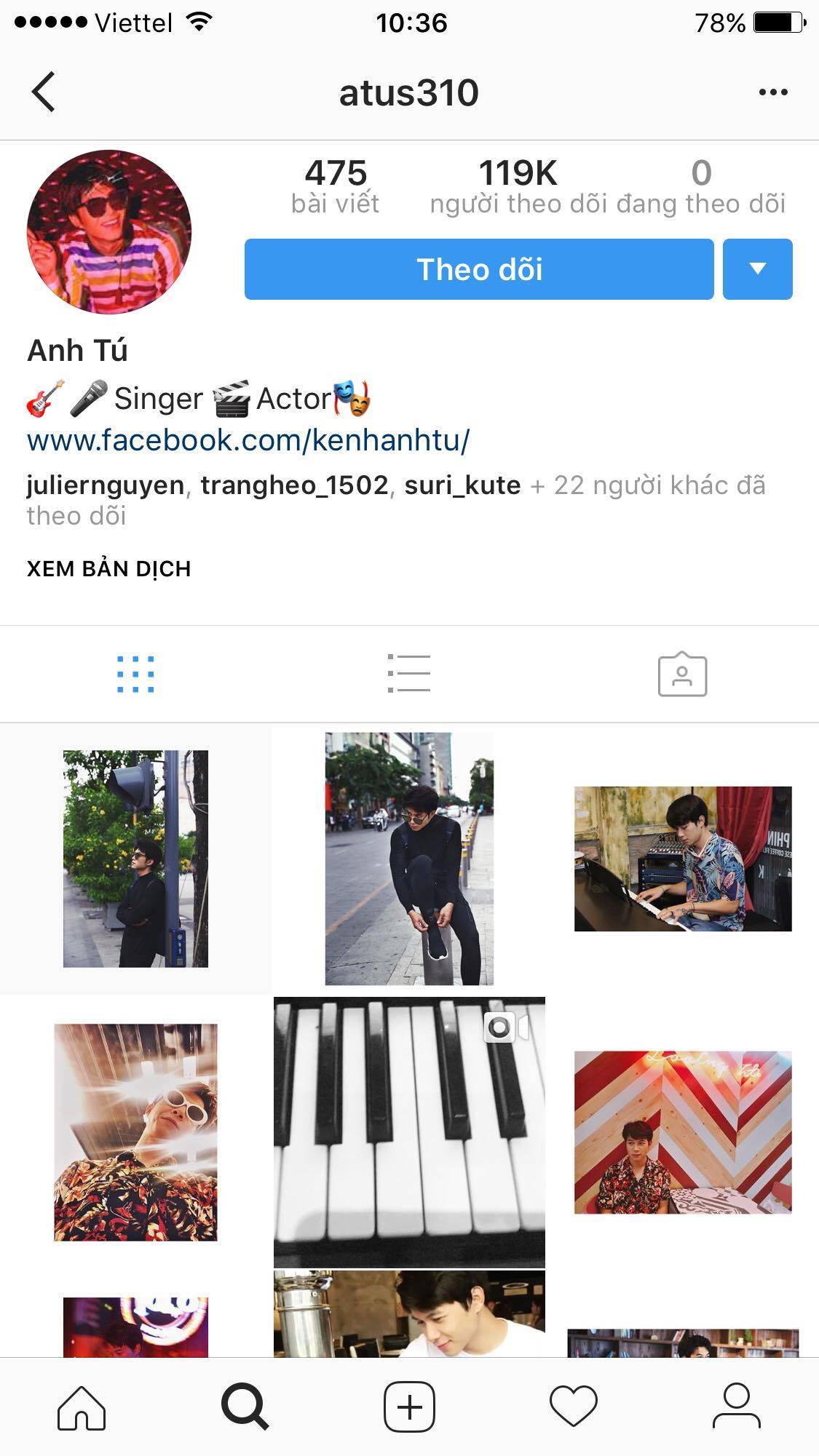Create a new post with the plus button

409,1407
